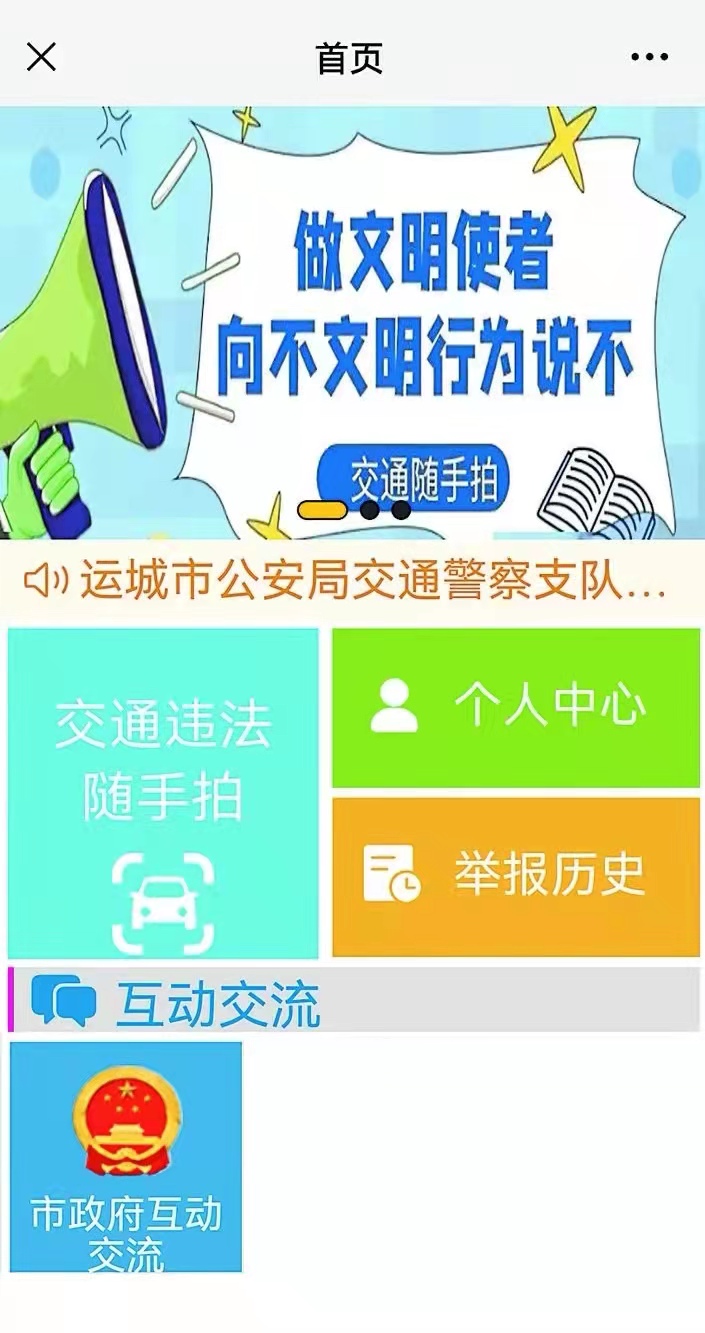Open 市政府互动交流 tile

[x=126, y=1156]
